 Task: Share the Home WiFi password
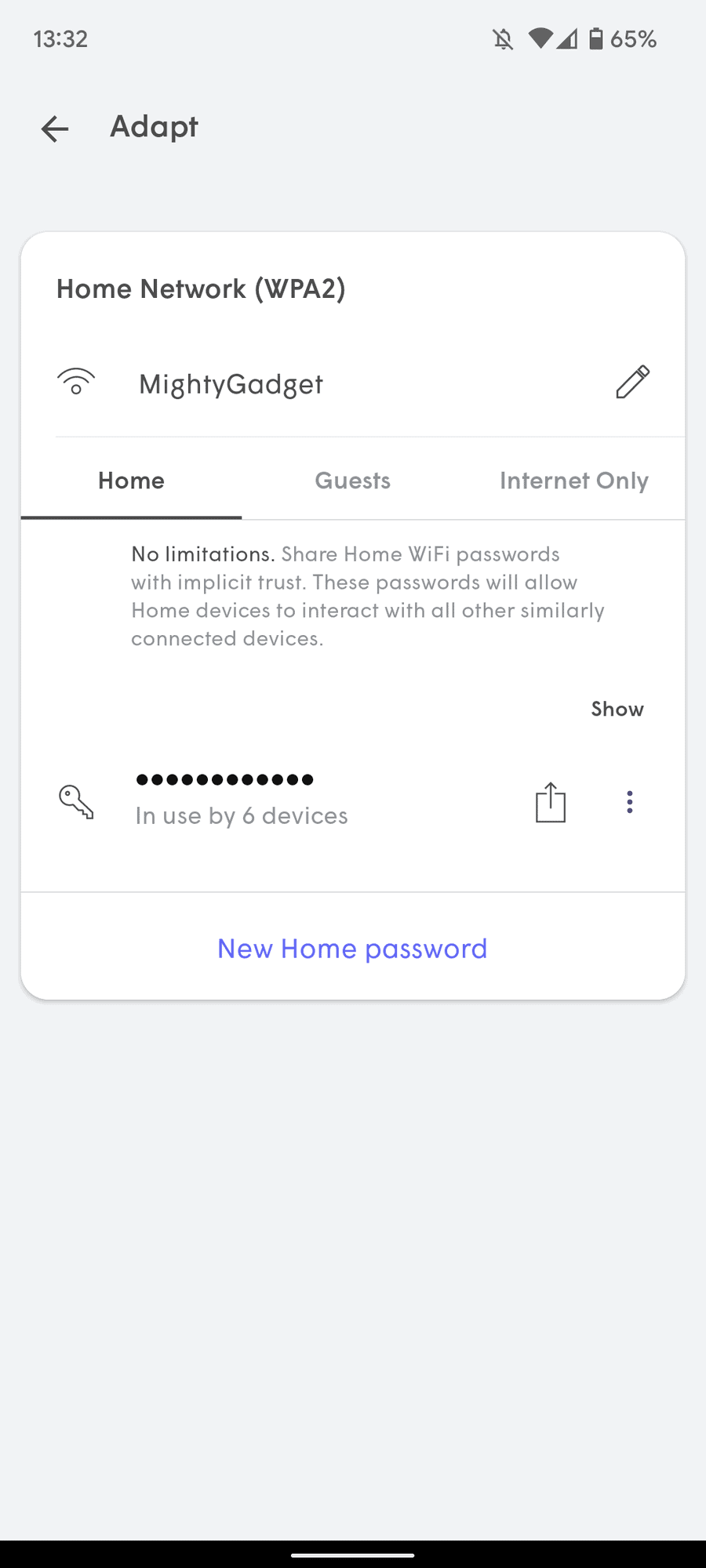tap(550, 802)
